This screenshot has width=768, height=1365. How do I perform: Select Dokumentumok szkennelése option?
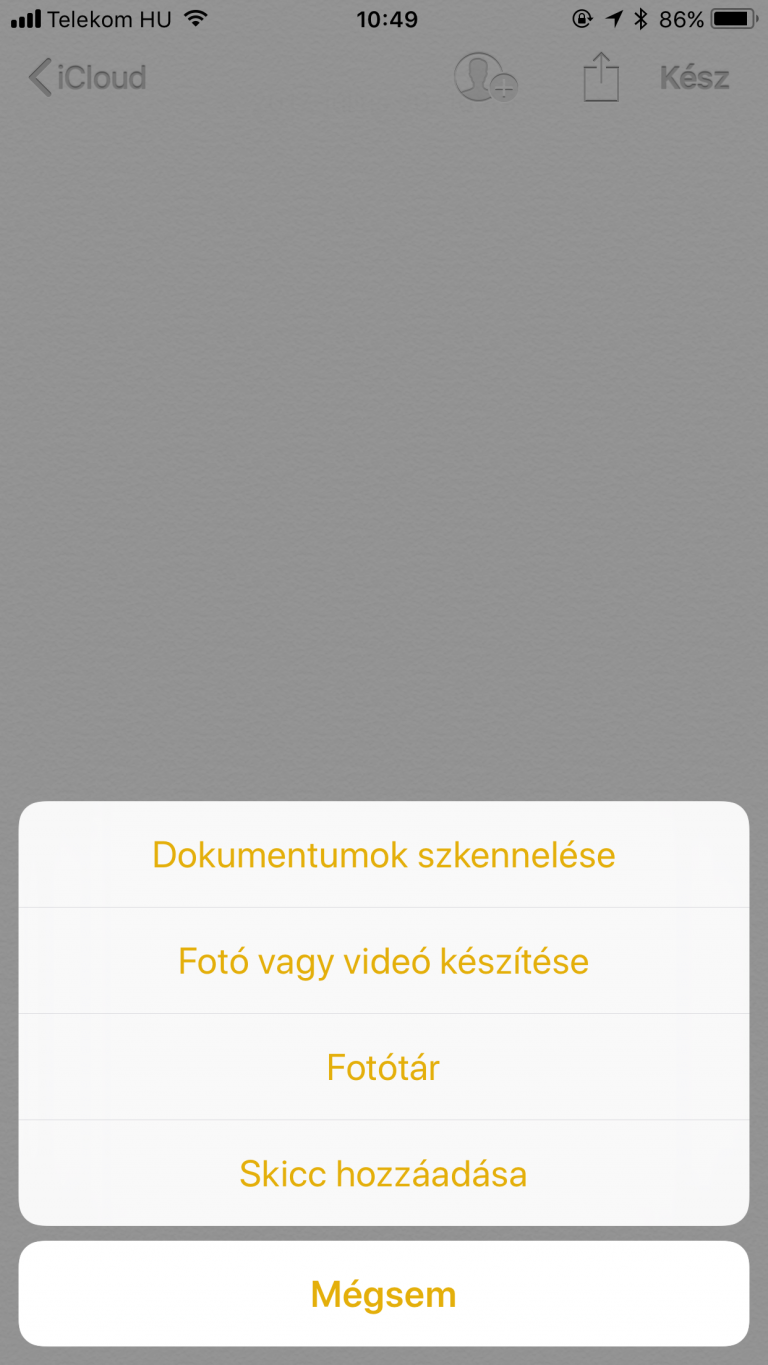click(x=384, y=855)
